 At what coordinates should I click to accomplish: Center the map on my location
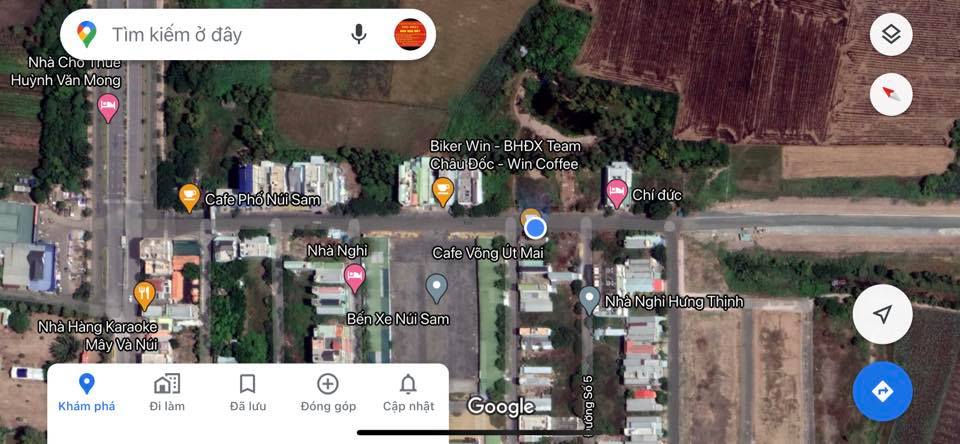882,315
